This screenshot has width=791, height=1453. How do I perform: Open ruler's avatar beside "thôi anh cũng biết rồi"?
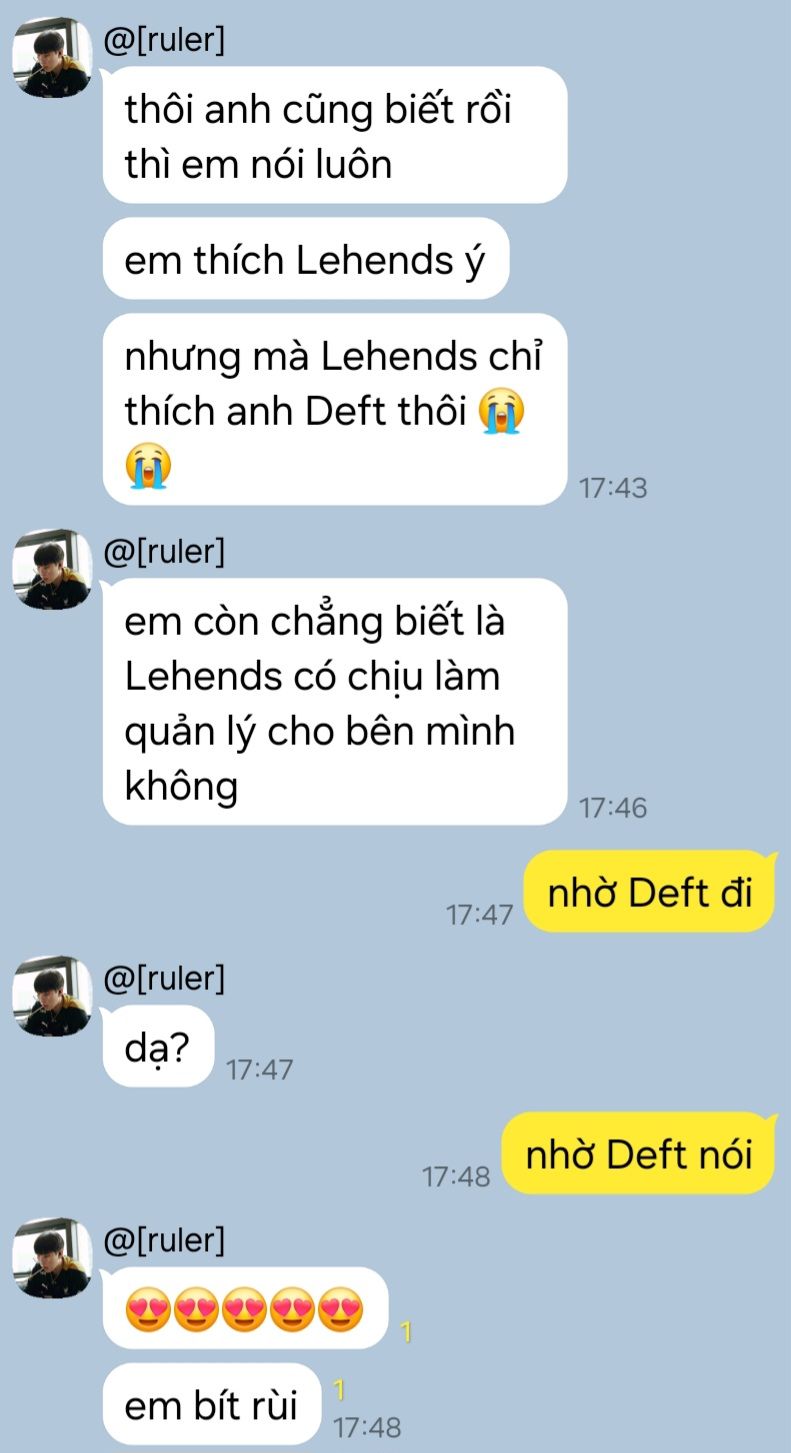(x=52, y=58)
